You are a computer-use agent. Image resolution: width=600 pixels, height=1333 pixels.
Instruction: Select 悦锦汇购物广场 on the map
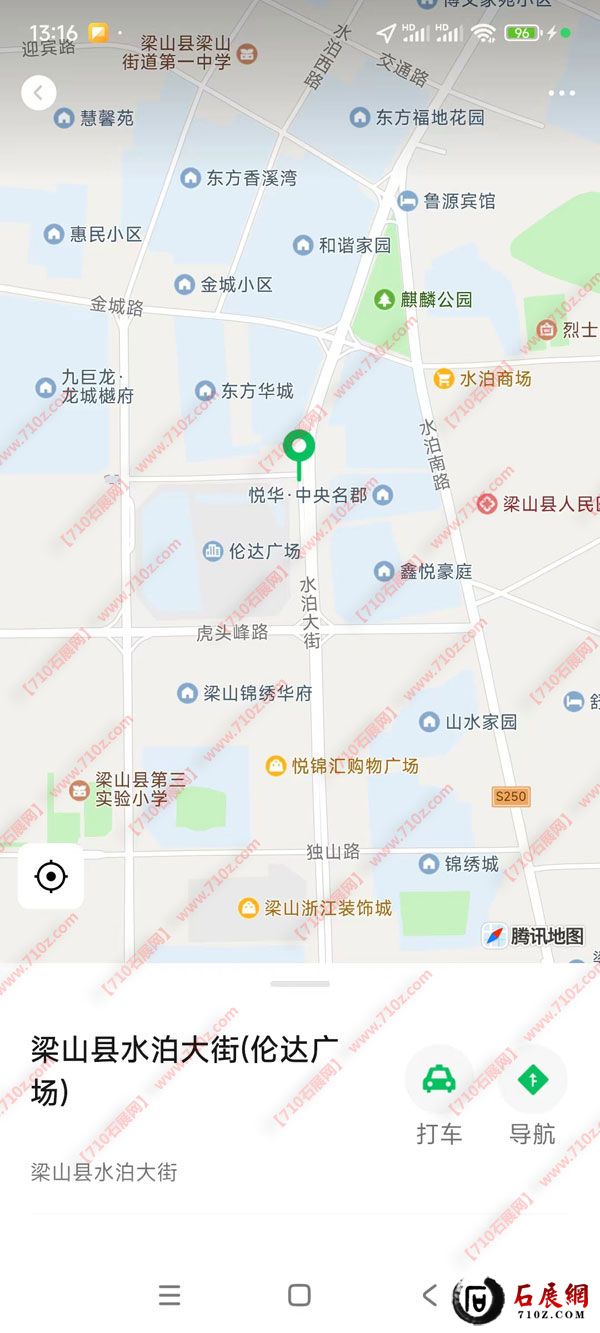coord(341,766)
